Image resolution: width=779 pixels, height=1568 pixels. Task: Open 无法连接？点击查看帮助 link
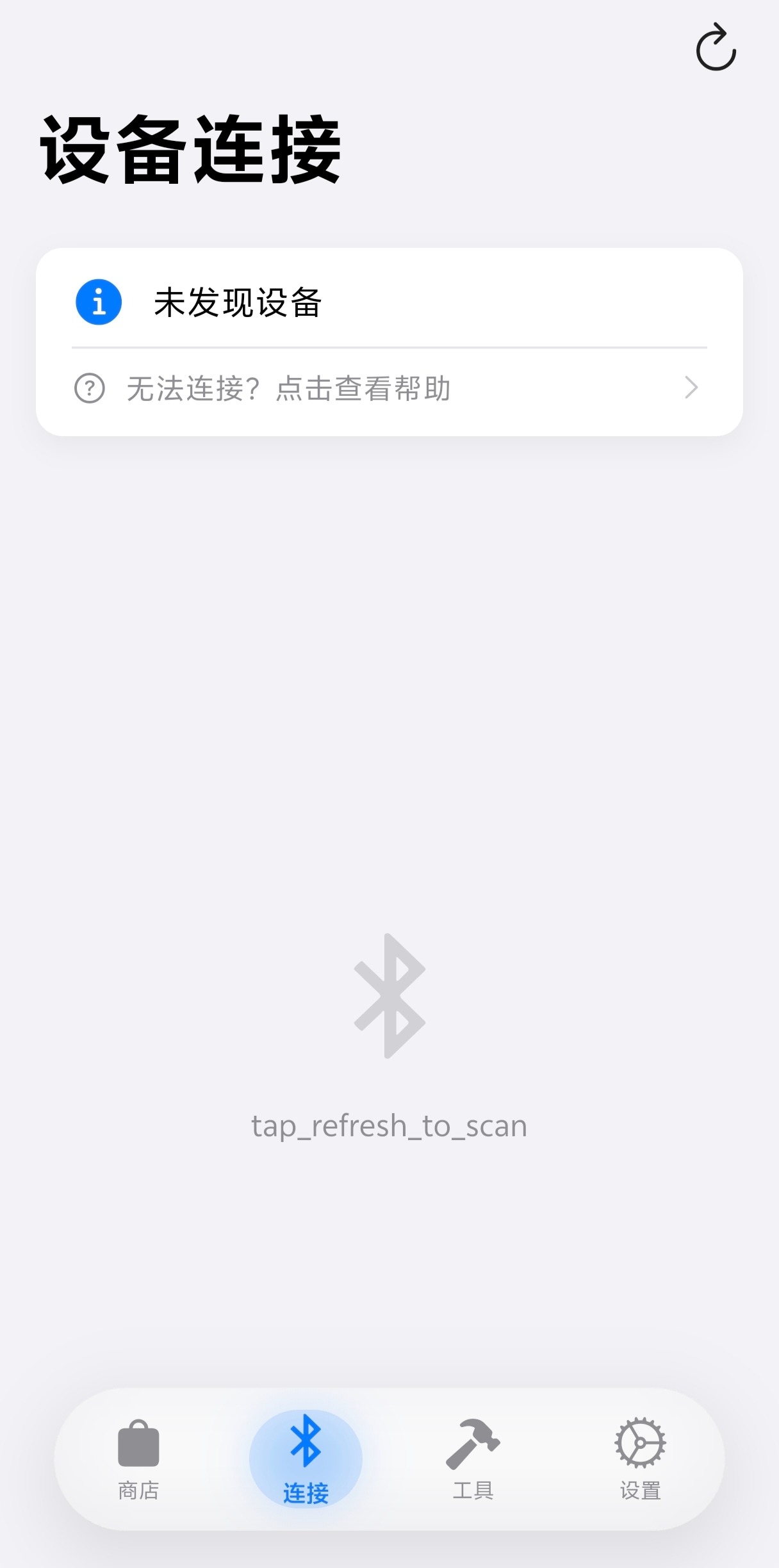click(289, 388)
